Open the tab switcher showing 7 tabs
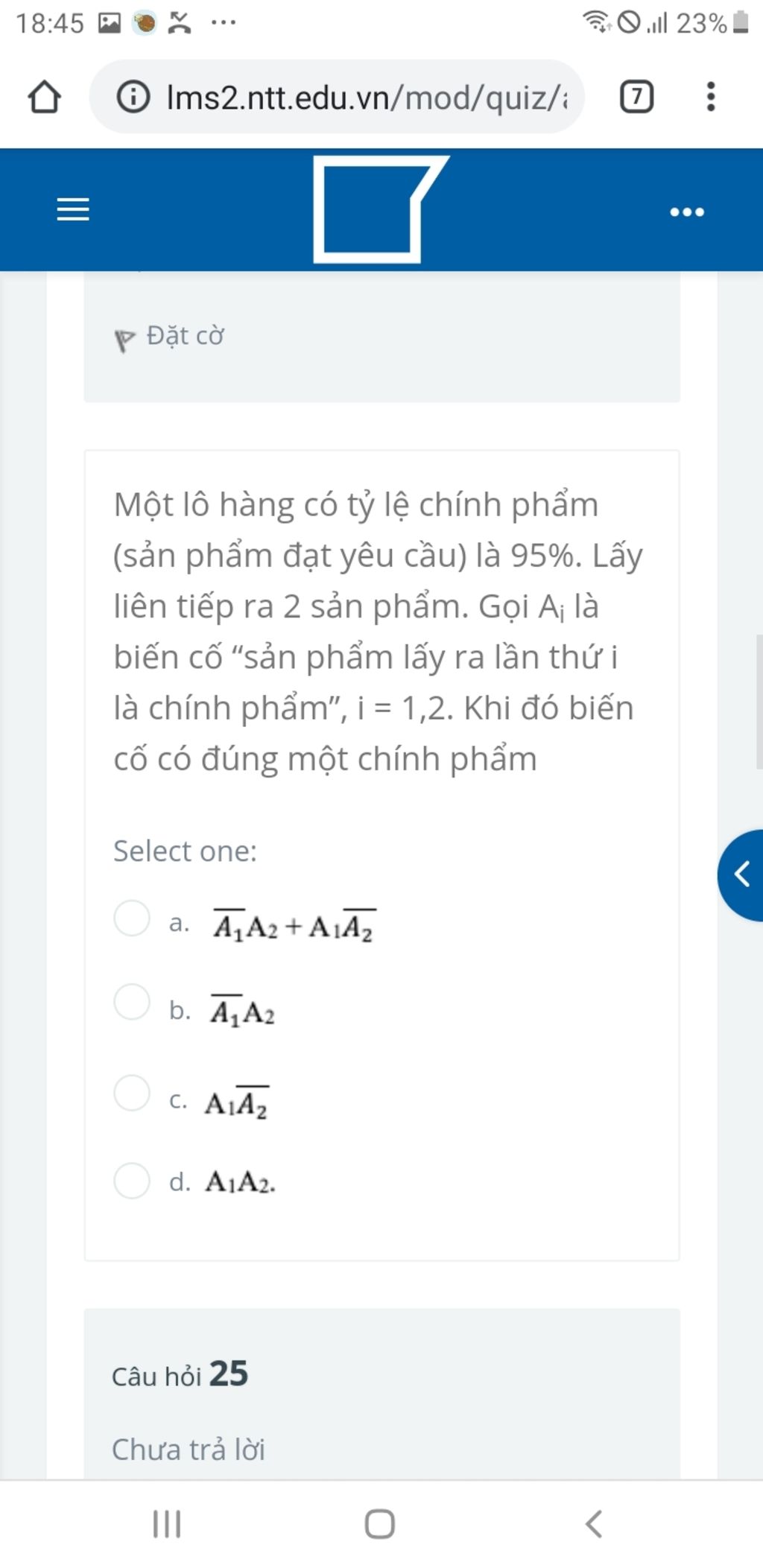This screenshot has height=1568, width=763. 636,98
